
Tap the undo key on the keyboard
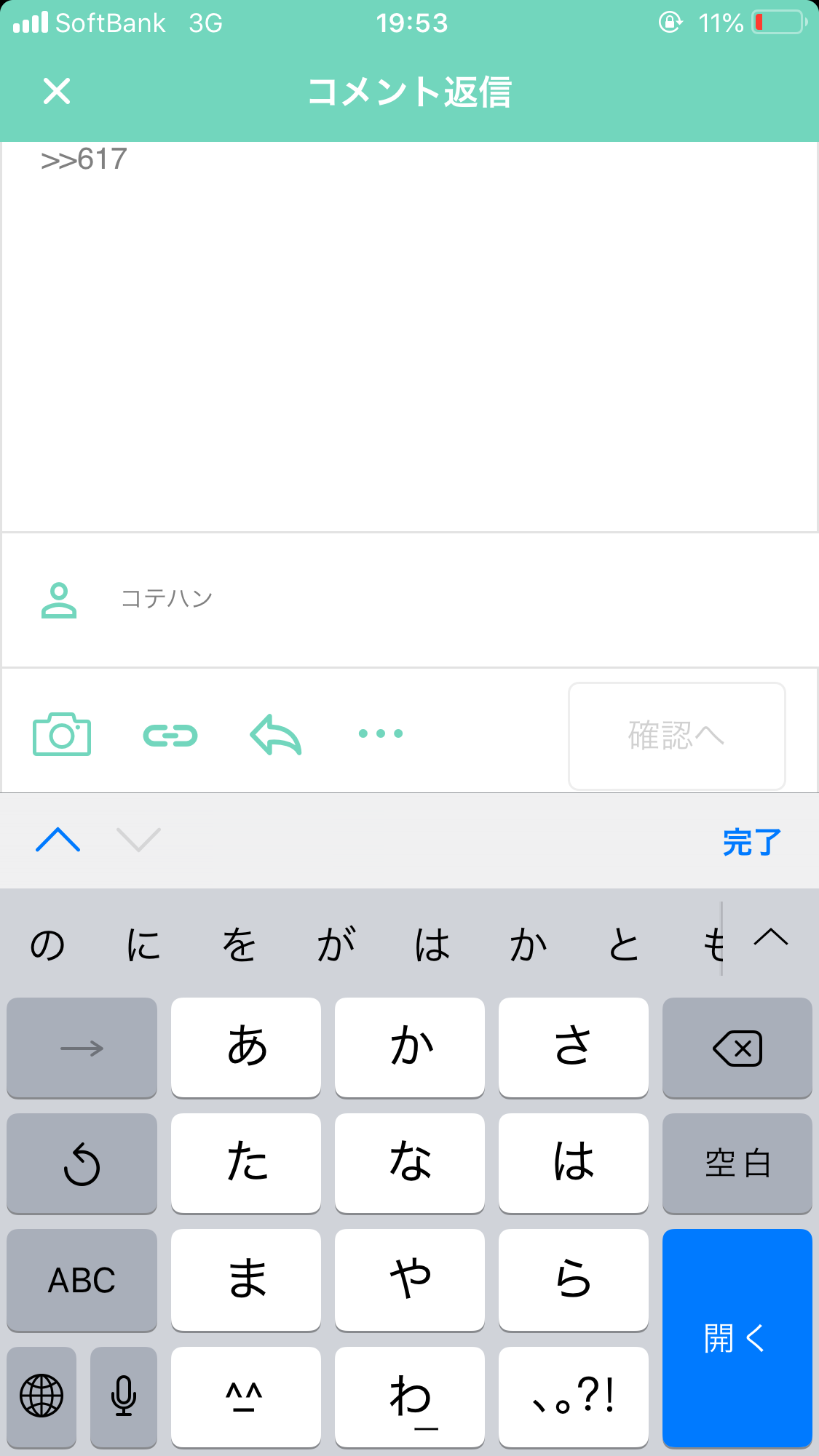pyautogui.click(x=82, y=1164)
